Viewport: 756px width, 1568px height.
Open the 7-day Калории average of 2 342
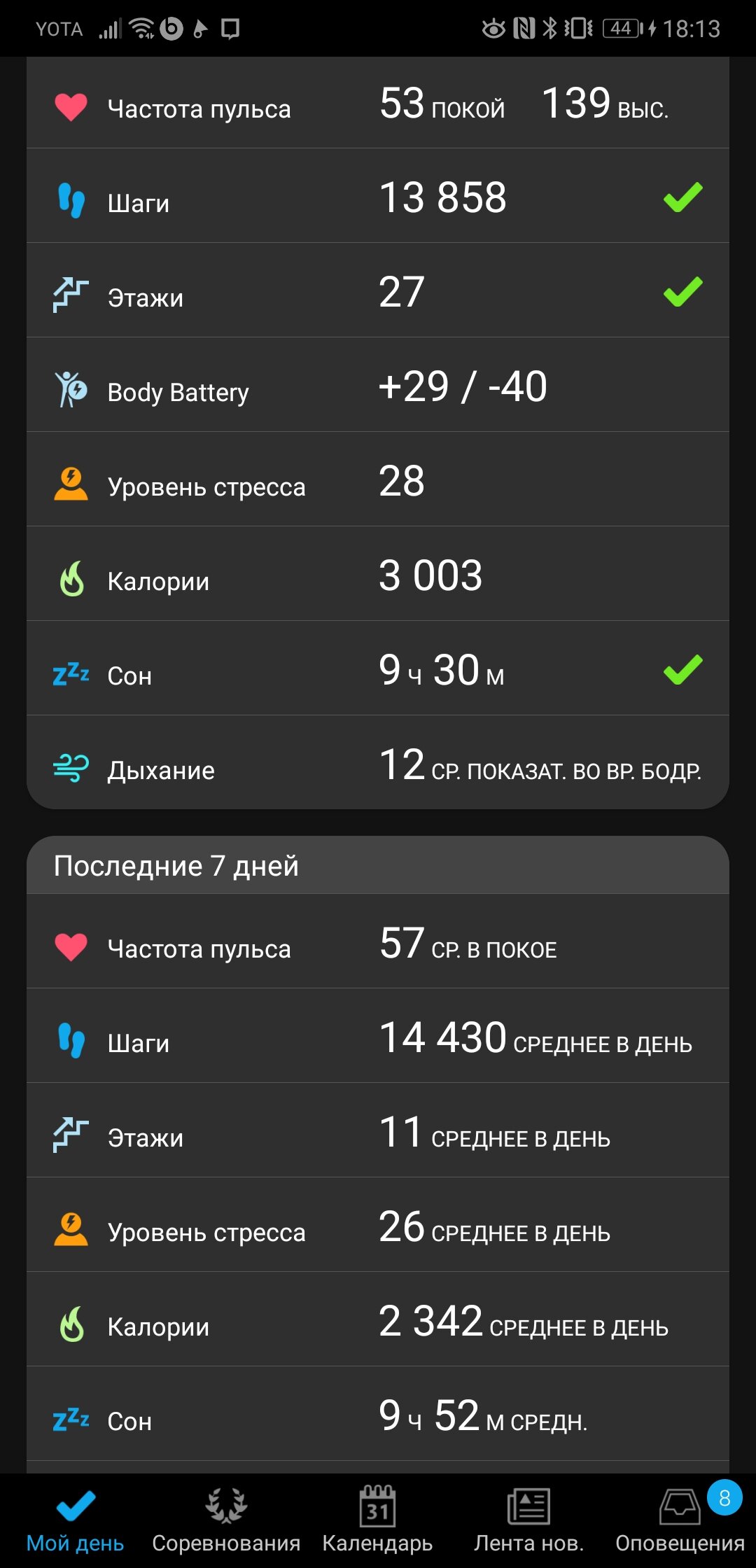click(378, 1319)
